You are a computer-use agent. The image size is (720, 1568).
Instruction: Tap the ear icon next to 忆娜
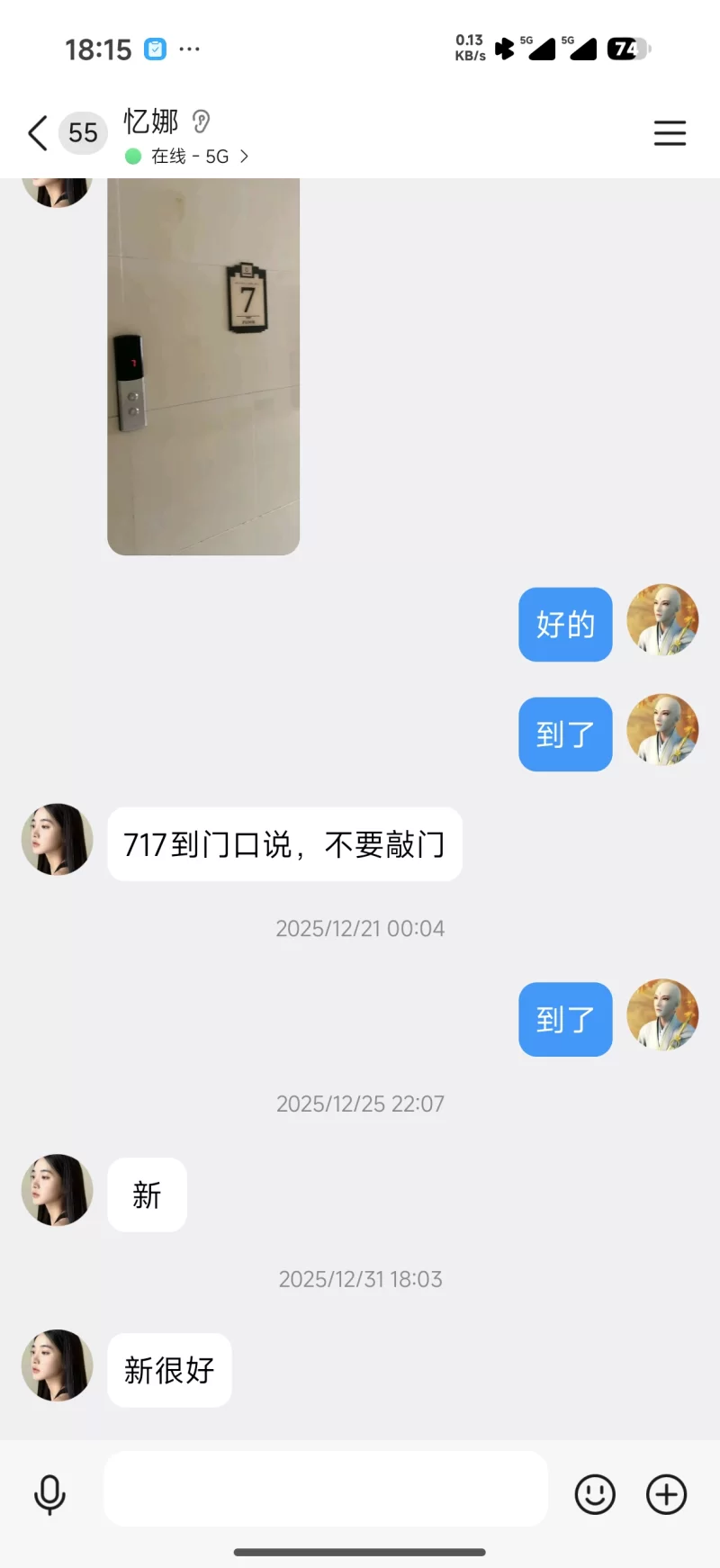click(x=202, y=121)
